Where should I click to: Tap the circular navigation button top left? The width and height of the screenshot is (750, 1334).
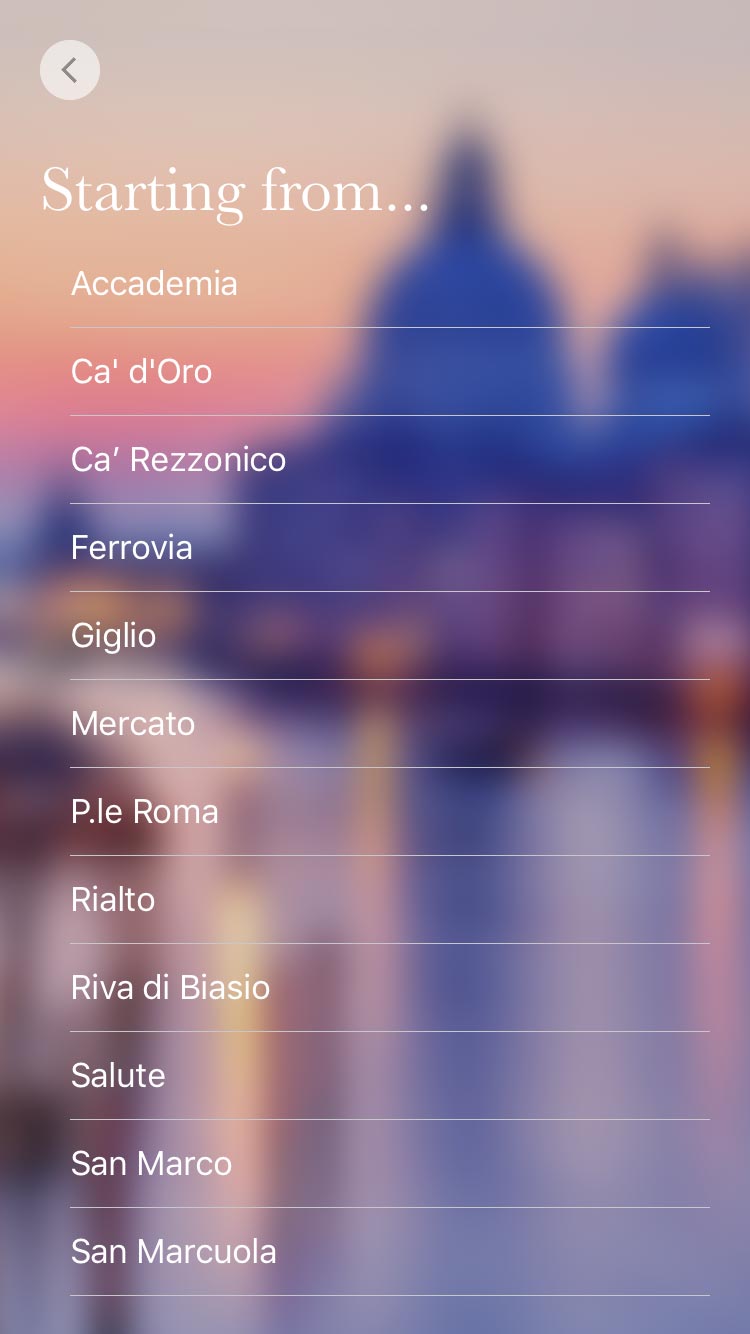coord(70,70)
